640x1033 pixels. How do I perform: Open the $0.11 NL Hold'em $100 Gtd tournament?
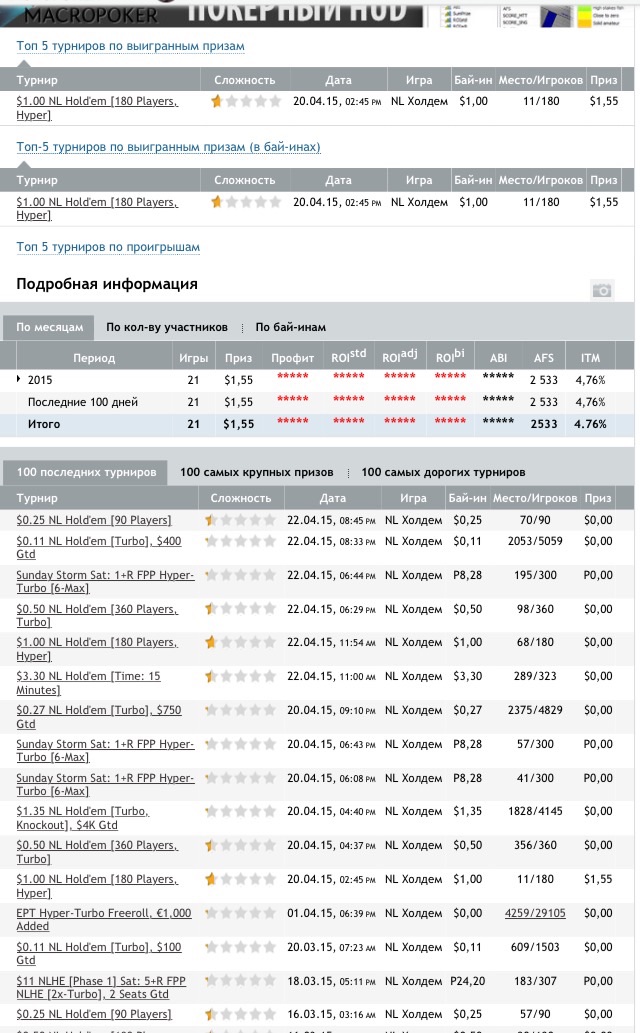(99, 947)
